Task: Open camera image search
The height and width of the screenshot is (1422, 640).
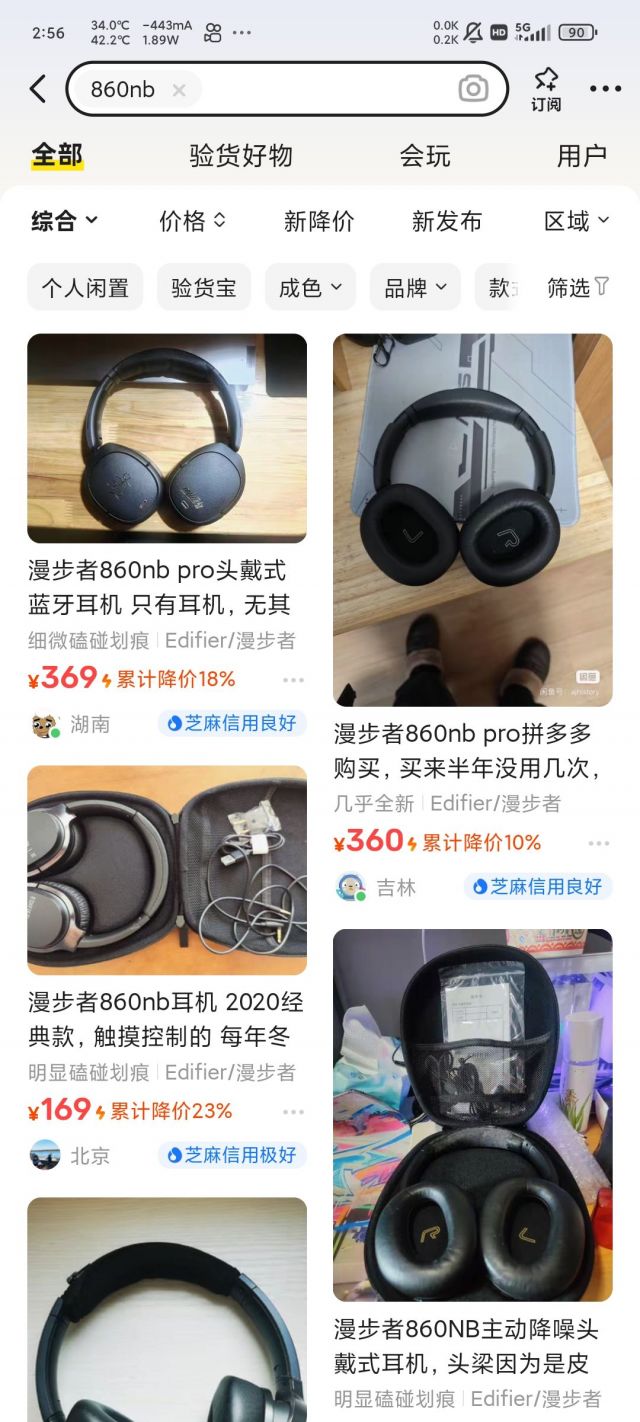Action: (x=473, y=89)
